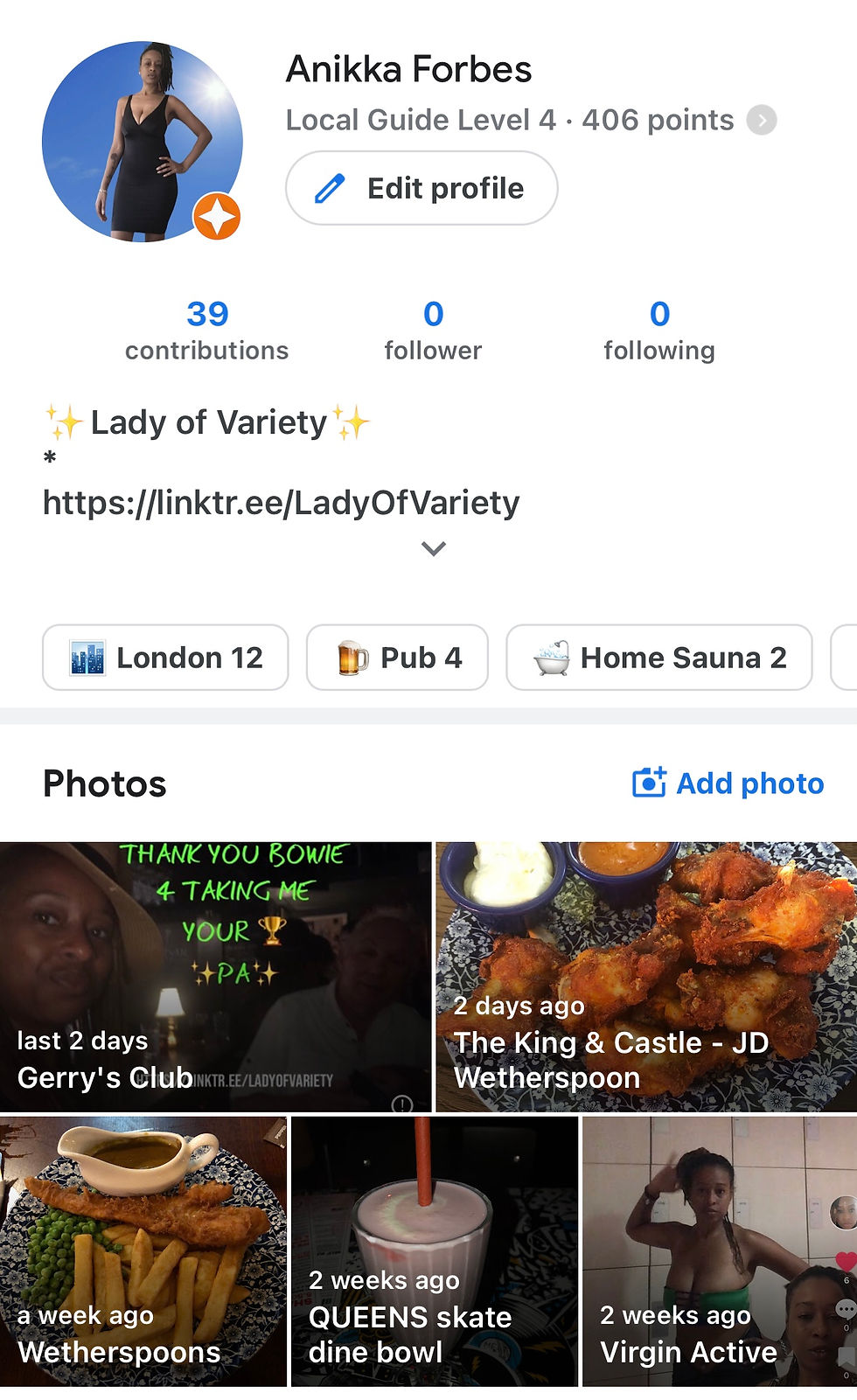The image size is (857, 1400).
Task: Expand the profile bio chevron
Action: pyautogui.click(x=433, y=549)
